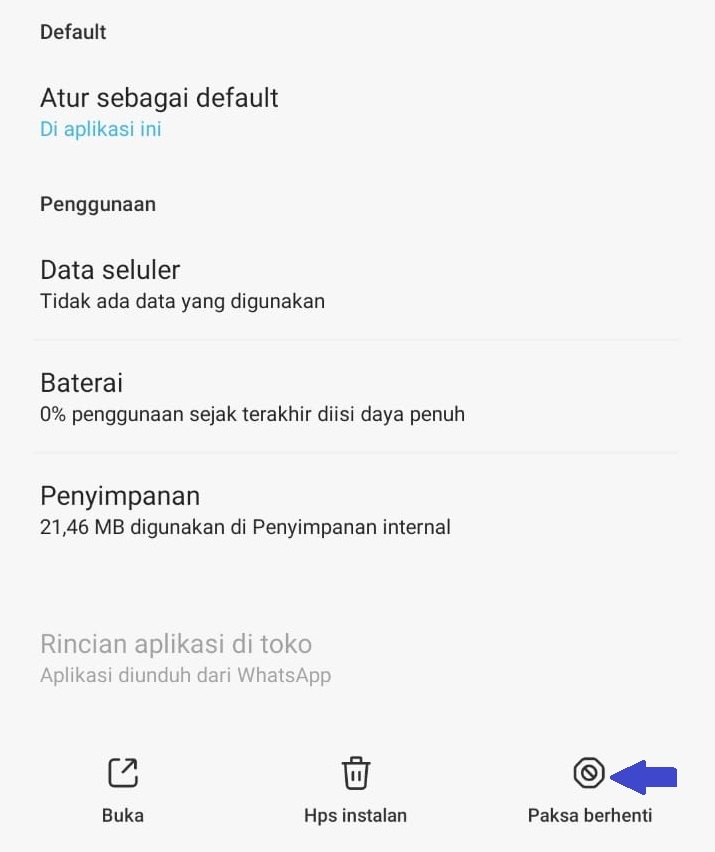Tap Buka to launch the app
The image size is (715, 852).
123,791
